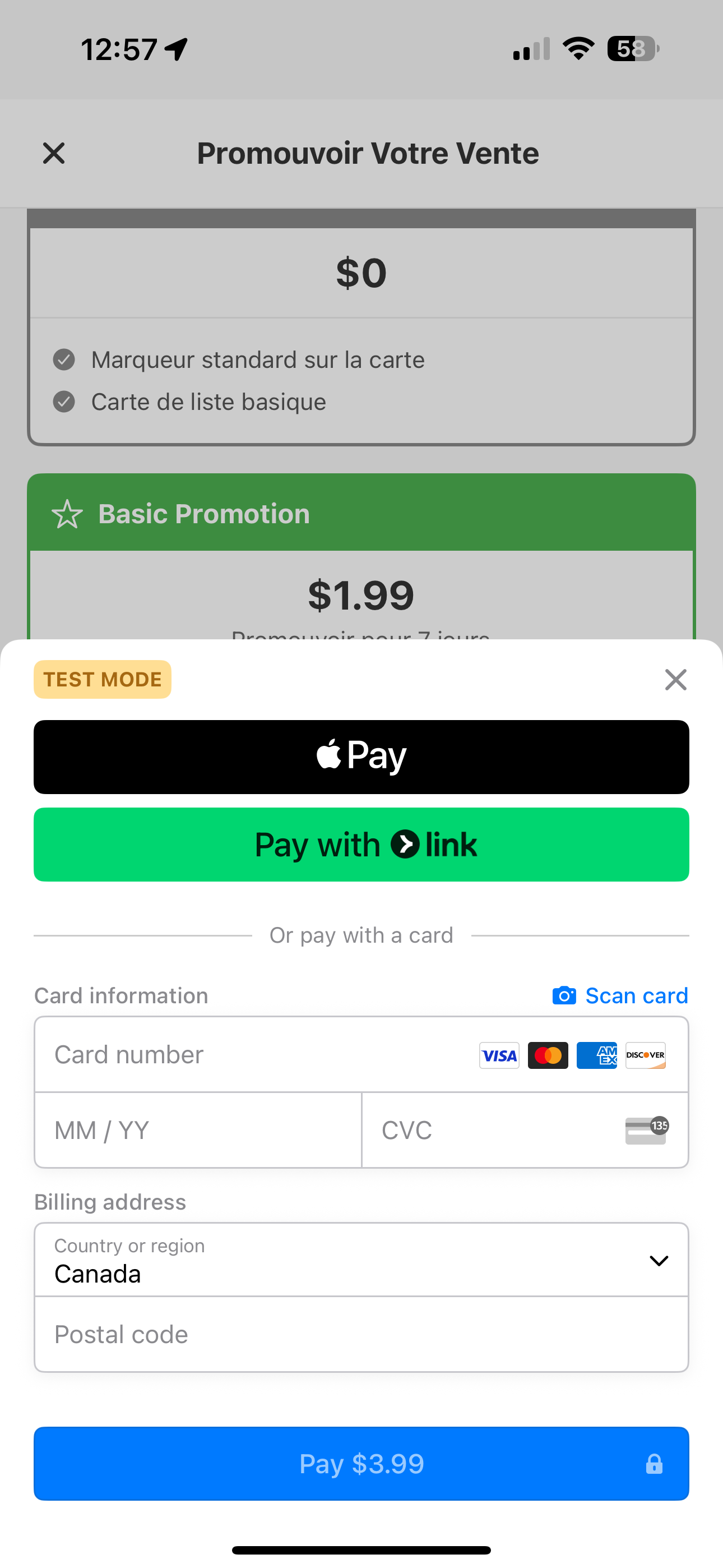Tap the CVC field
This screenshot has width=723, height=1568.
[x=493, y=1131]
